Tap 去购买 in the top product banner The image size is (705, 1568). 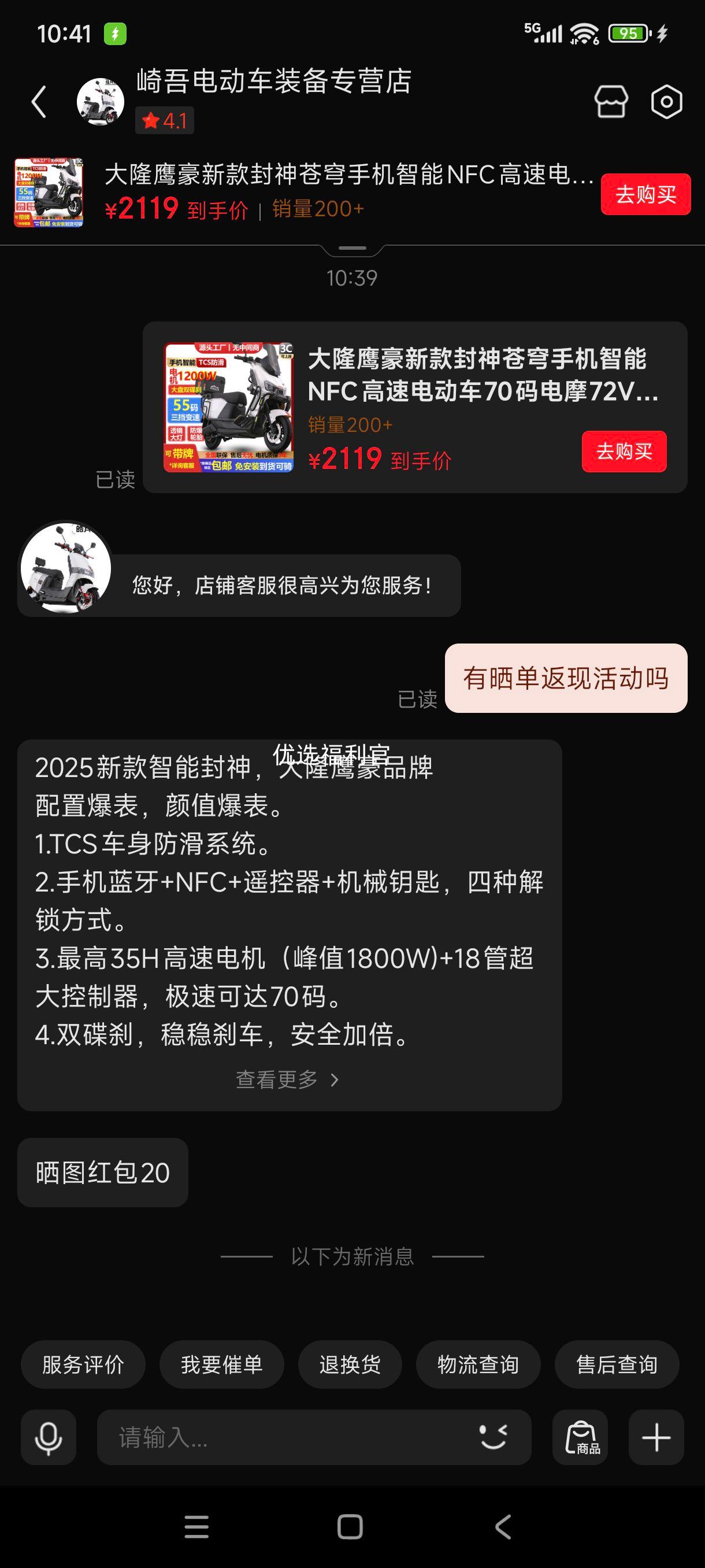[x=645, y=194]
